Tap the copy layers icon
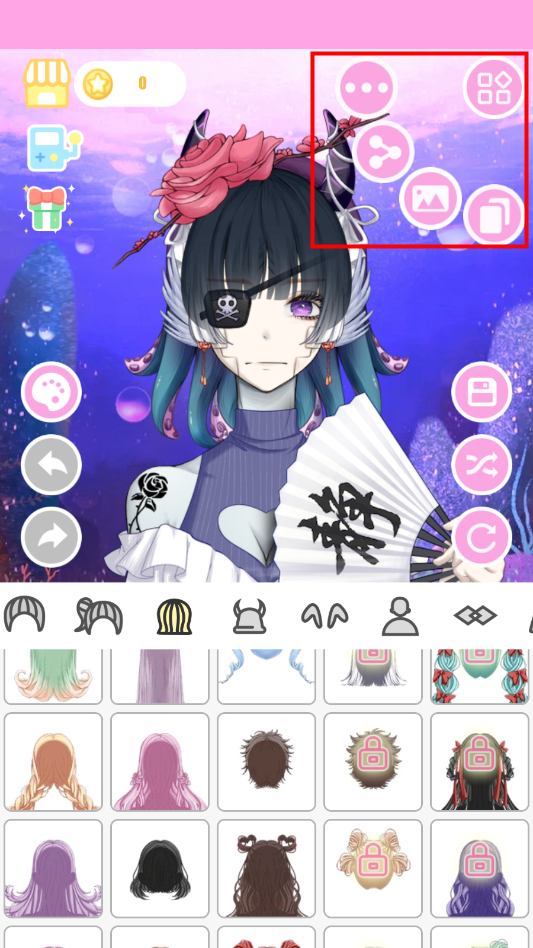Image resolution: width=533 pixels, height=948 pixels. click(494, 215)
